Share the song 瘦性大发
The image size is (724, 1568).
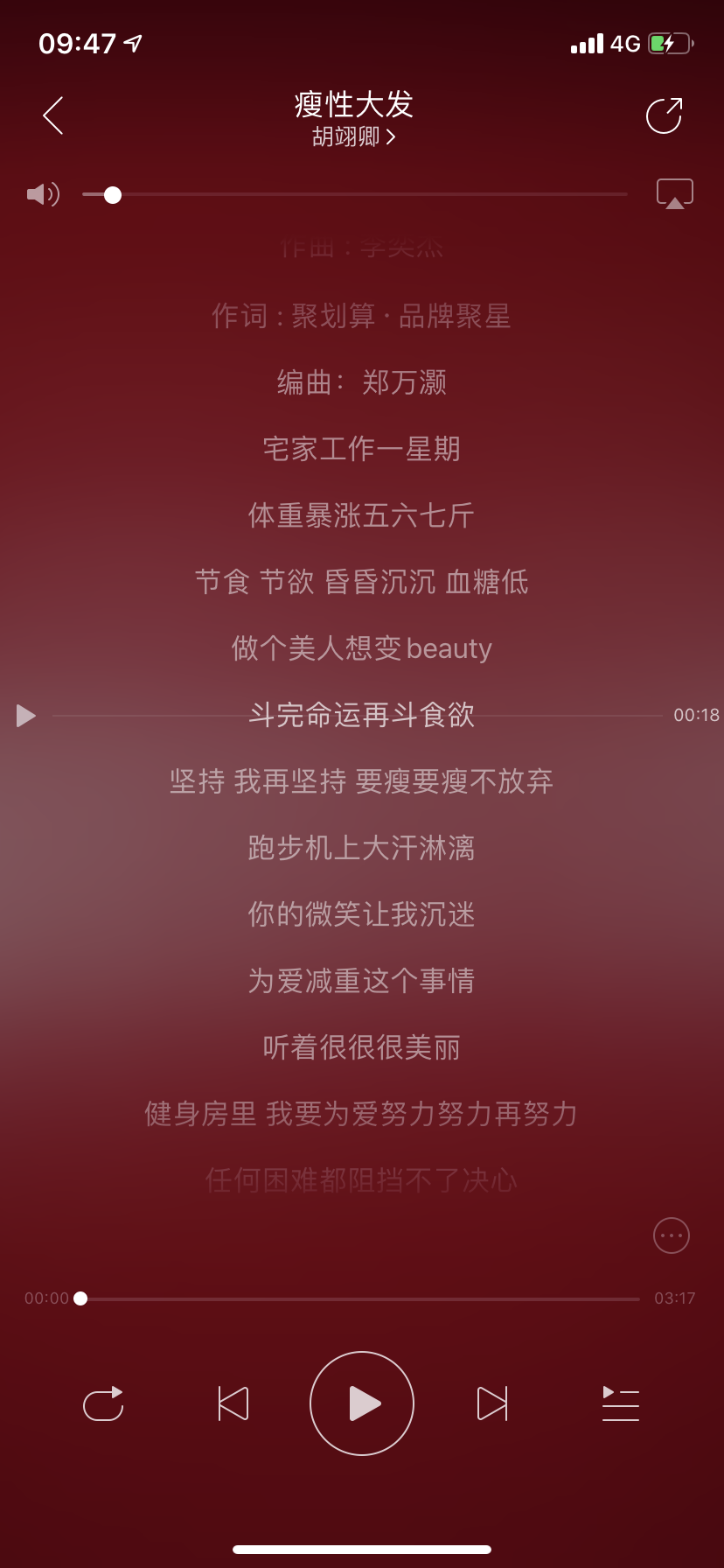pyautogui.click(x=664, y=115)
